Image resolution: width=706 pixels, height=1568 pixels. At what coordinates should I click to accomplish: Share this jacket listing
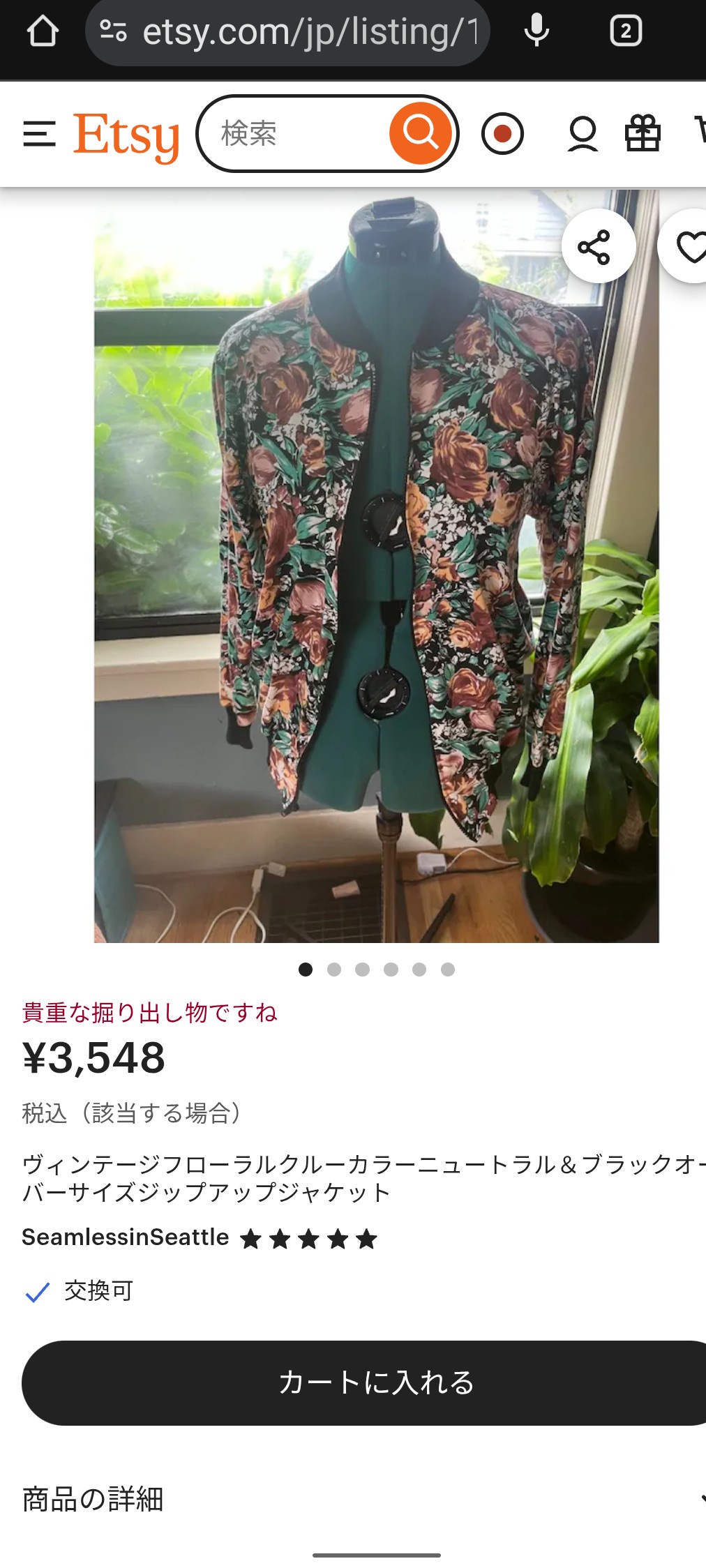(x=598, y=247)
